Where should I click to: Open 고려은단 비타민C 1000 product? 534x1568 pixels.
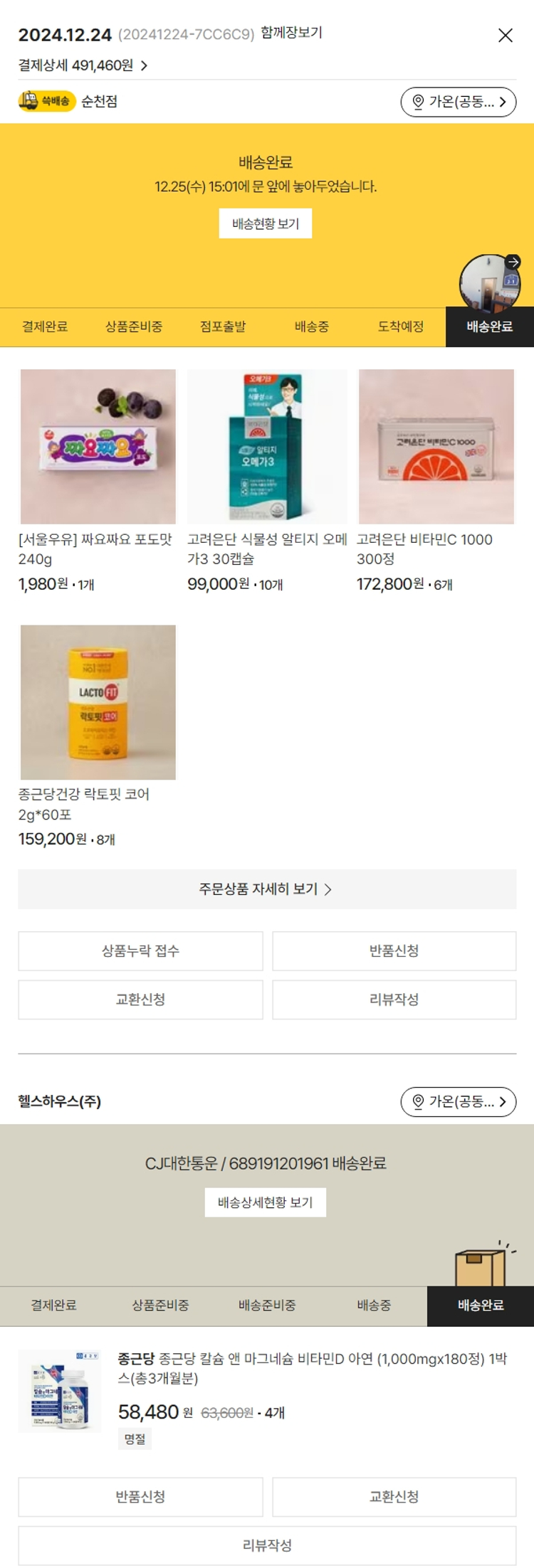(x=436, y=447)
